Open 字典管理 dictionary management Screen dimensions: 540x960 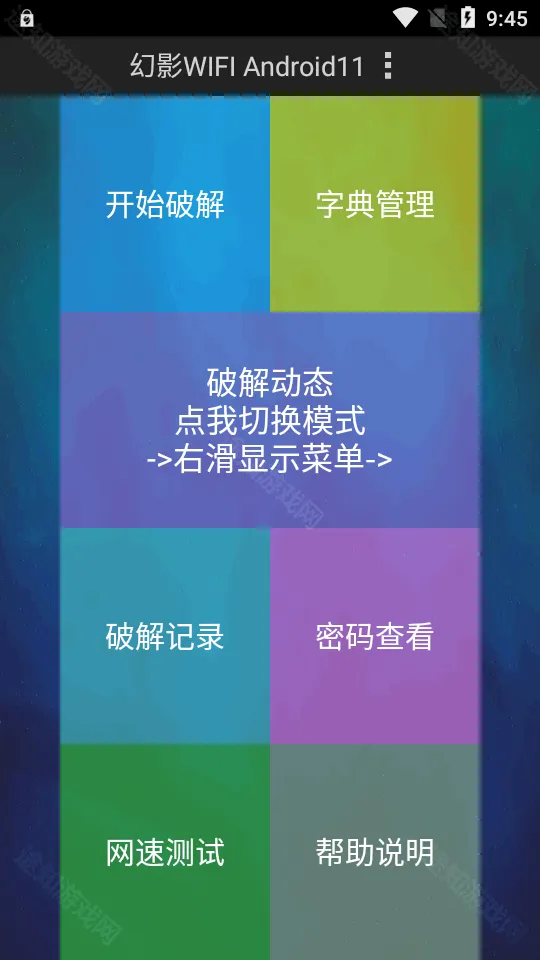coord(375,204)
